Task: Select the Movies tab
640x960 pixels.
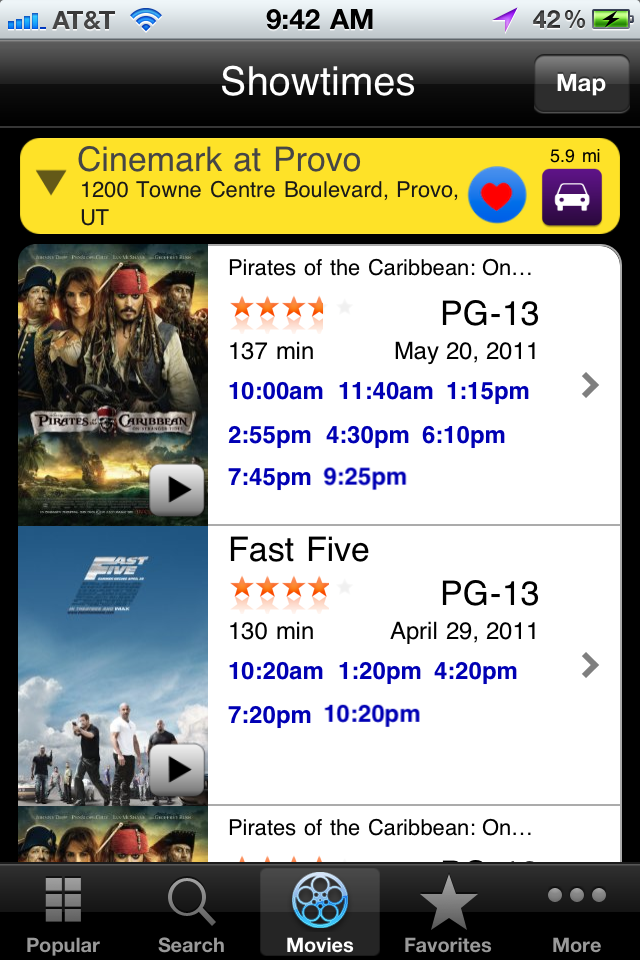Action: tap(320, 914)
